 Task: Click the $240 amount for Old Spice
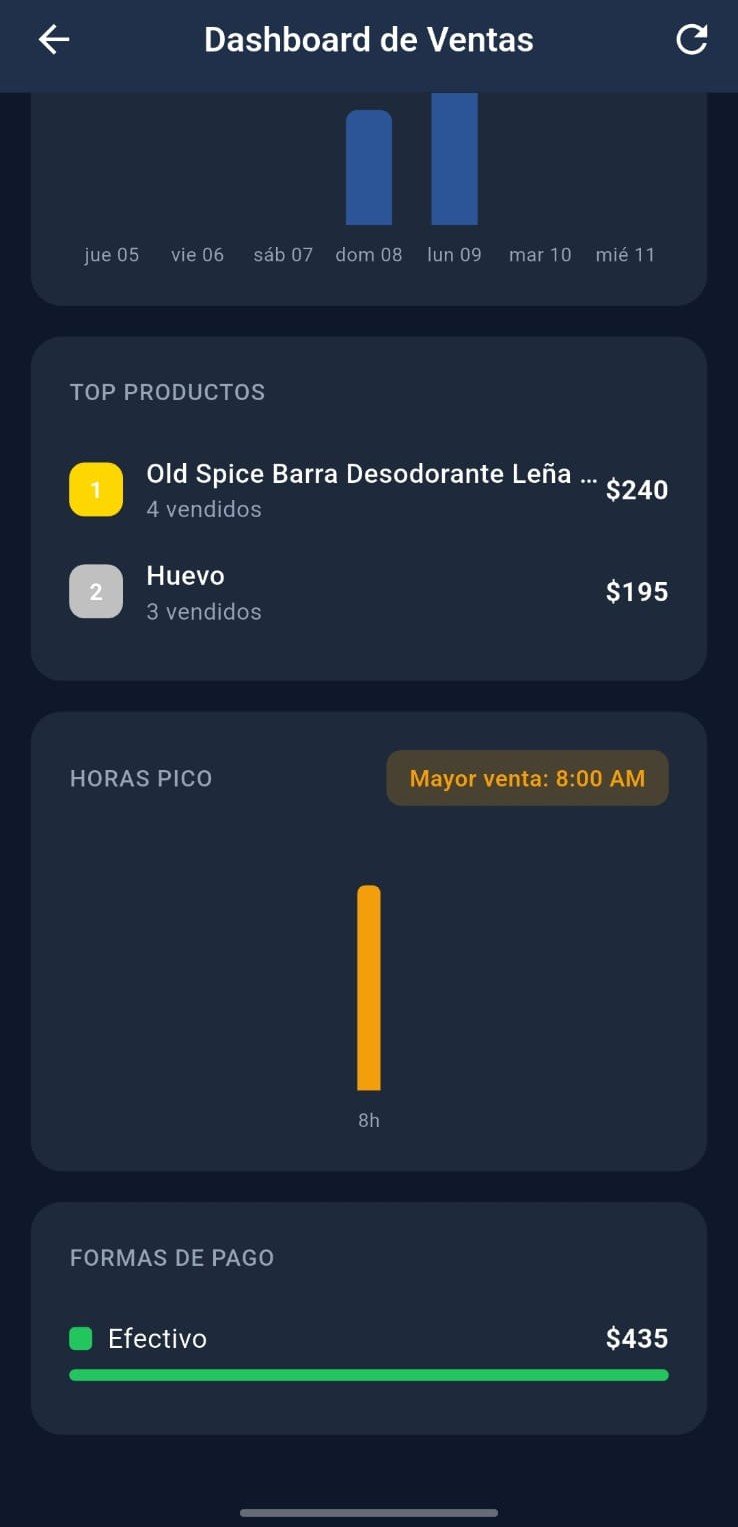(x=637, y=489)
